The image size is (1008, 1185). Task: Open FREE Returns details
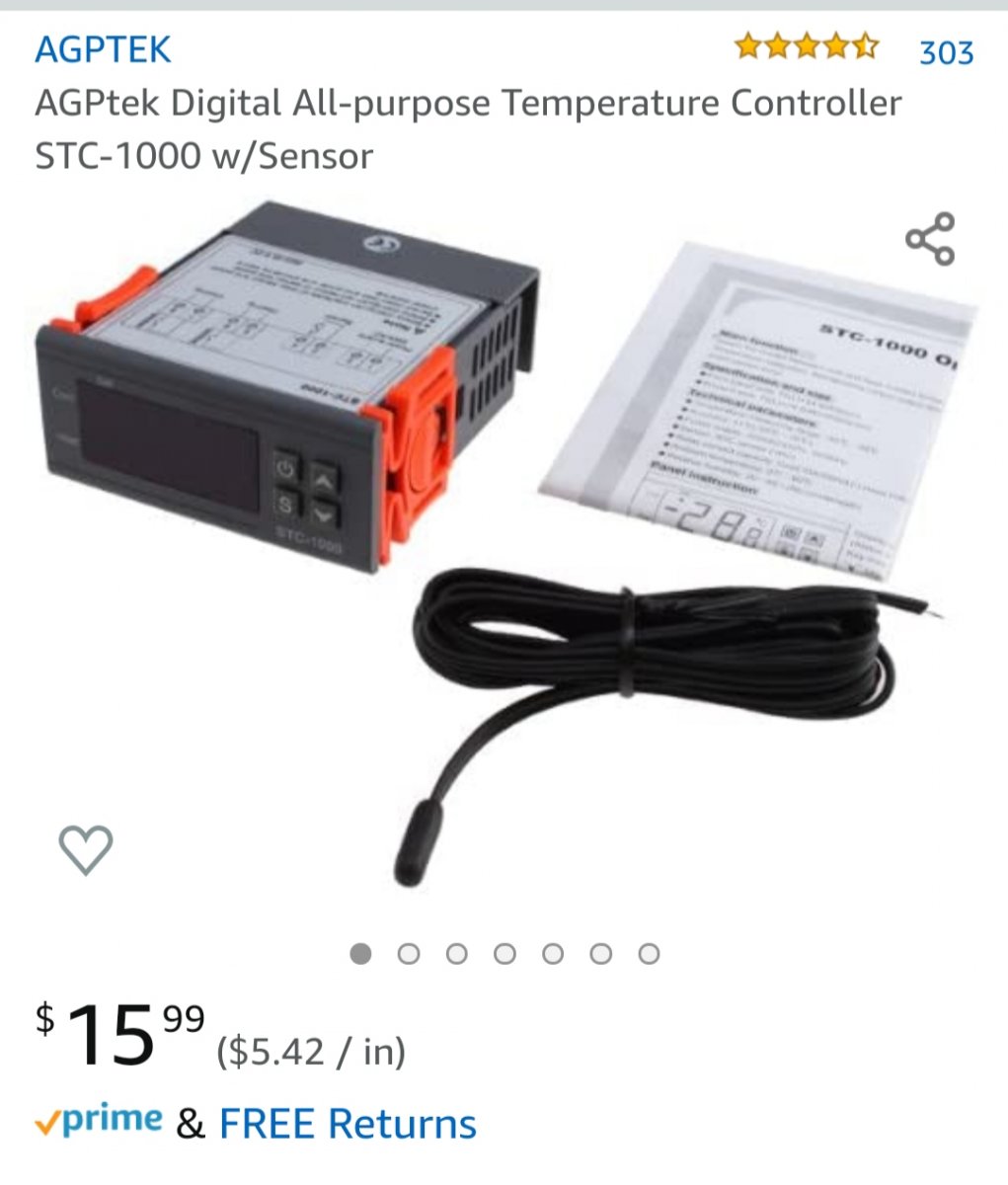click(348, 1124)
